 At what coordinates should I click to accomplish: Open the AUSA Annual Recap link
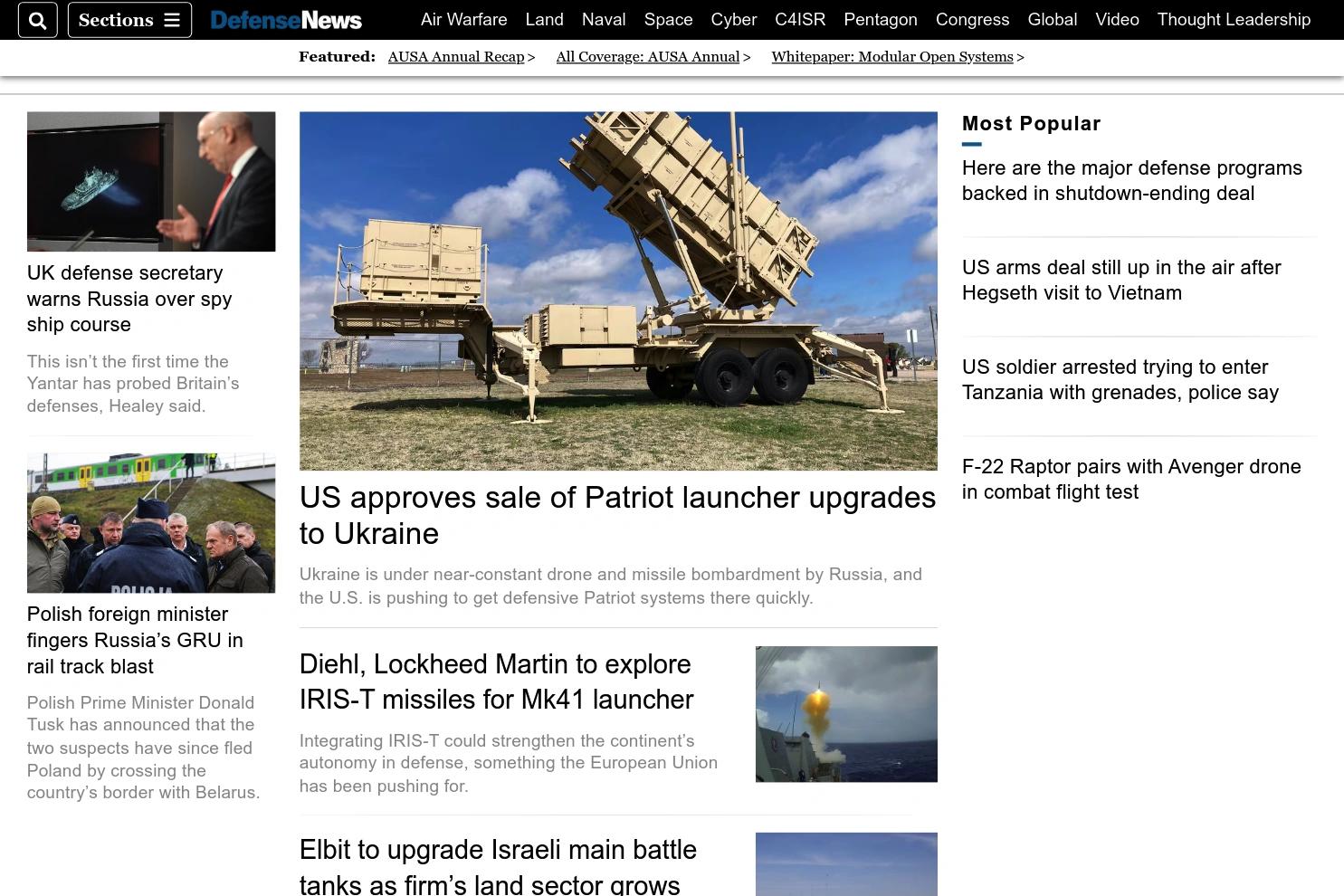click(456, 57)
